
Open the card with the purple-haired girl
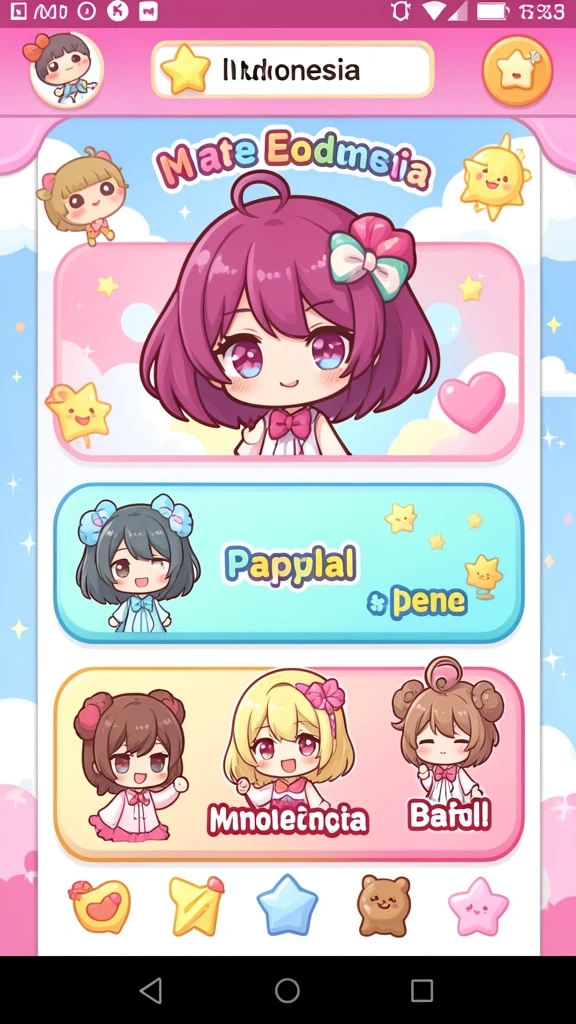click(289, 351)
